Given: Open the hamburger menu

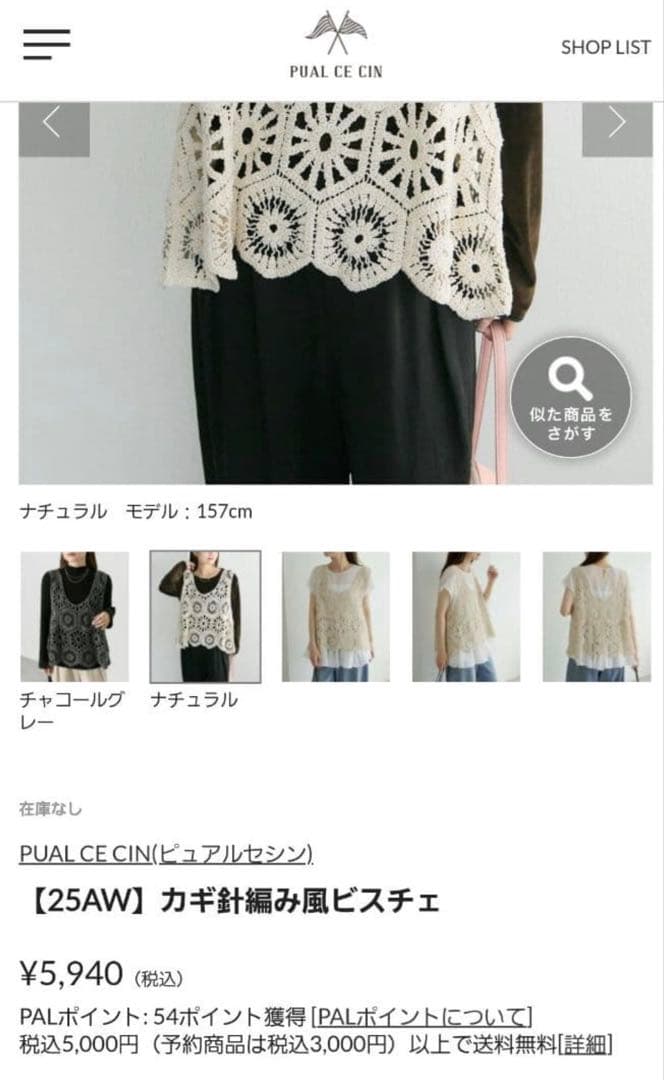Looking at the screenshot, I should coord(46,45).
